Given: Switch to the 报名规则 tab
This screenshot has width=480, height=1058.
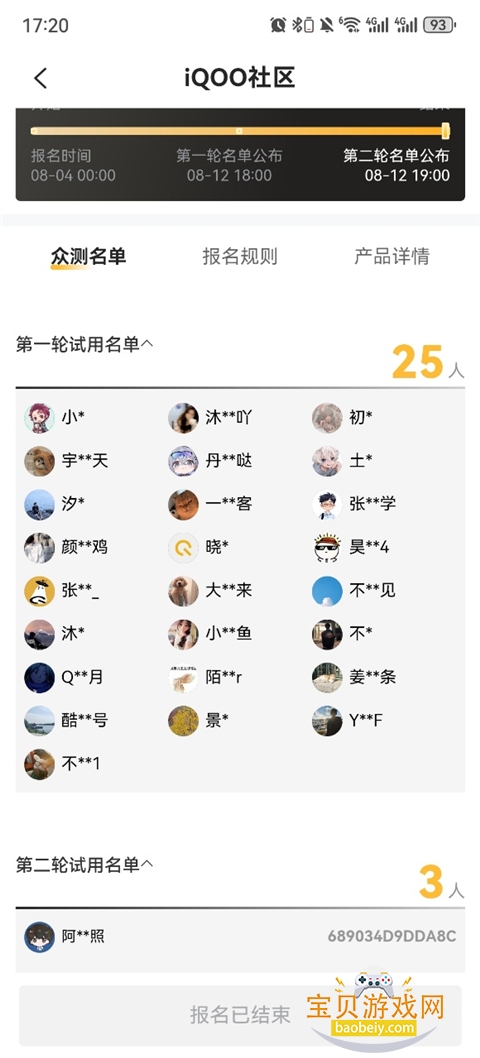Looking at the screenshot, I should point(240,256).
